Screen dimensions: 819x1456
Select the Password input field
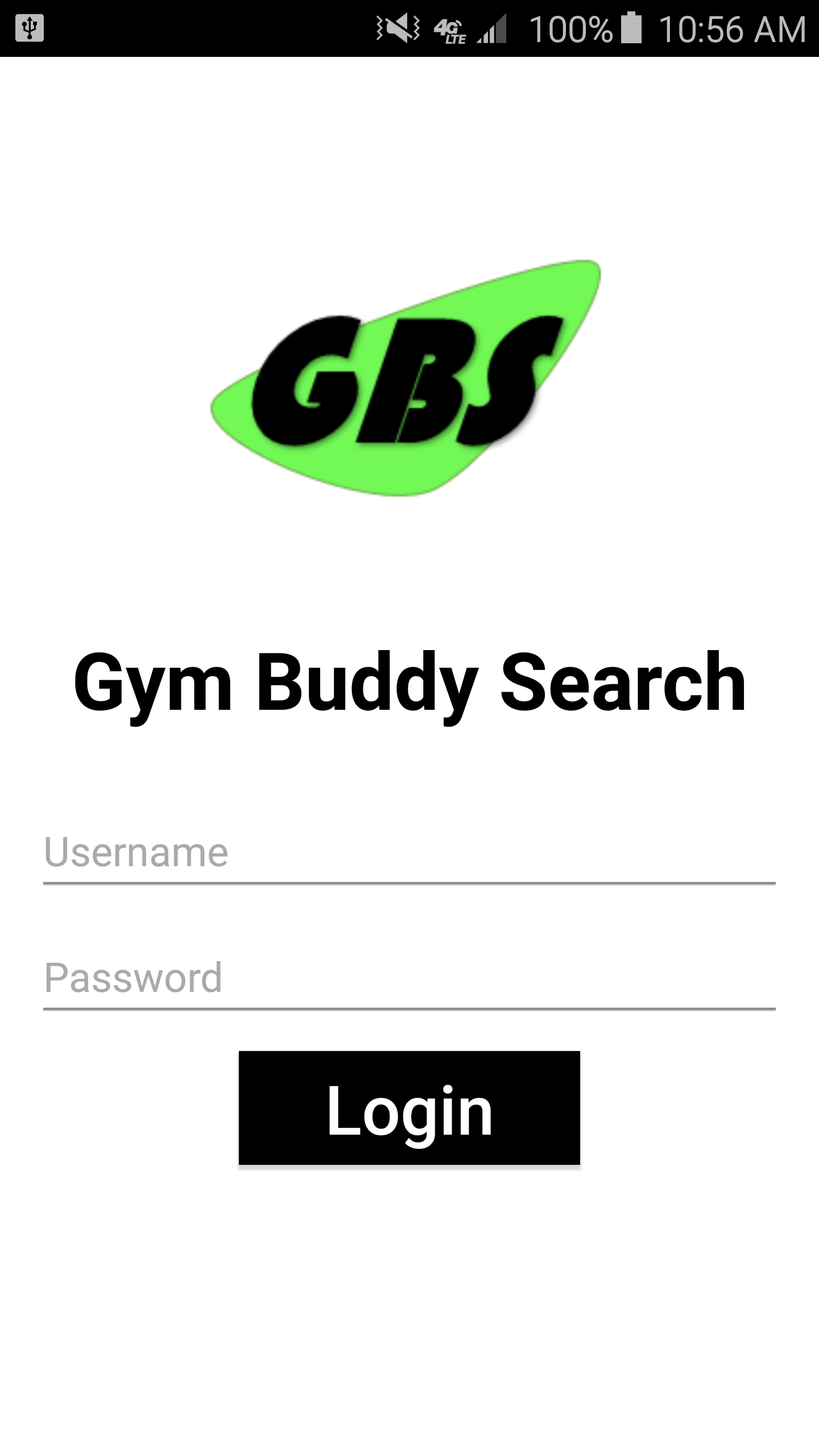click(409, 978)
